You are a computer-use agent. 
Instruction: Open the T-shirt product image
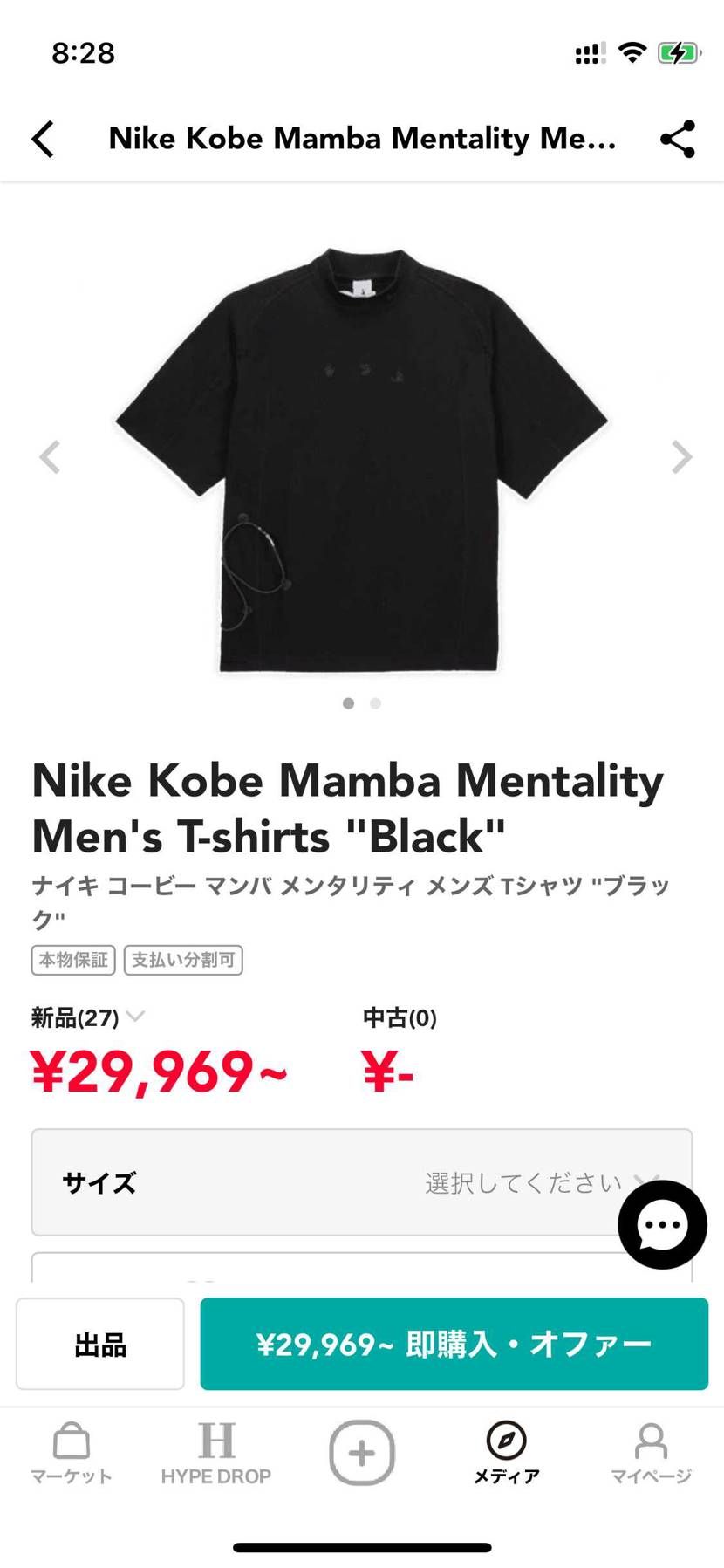click(x=362, y=458)
